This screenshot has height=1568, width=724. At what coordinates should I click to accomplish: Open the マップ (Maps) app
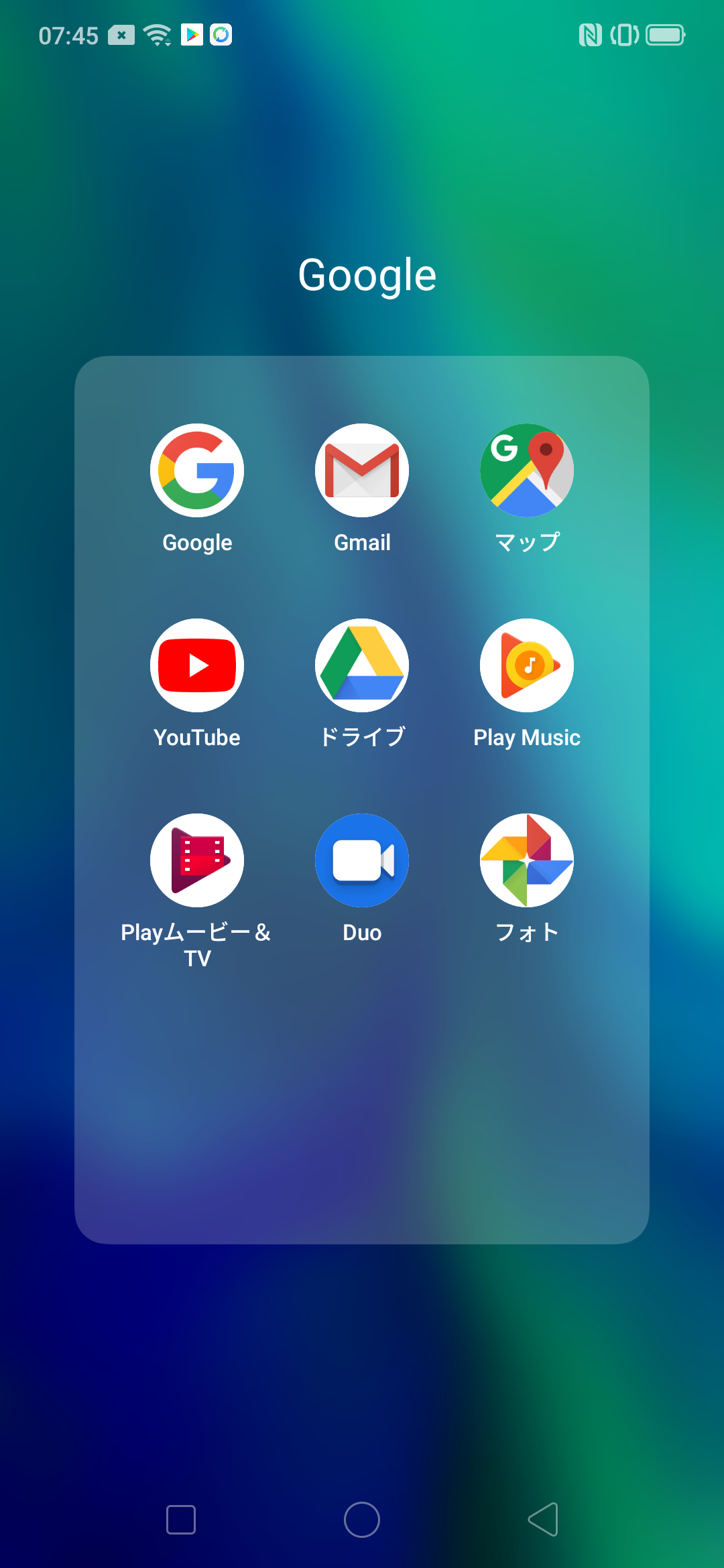(527, 470)
